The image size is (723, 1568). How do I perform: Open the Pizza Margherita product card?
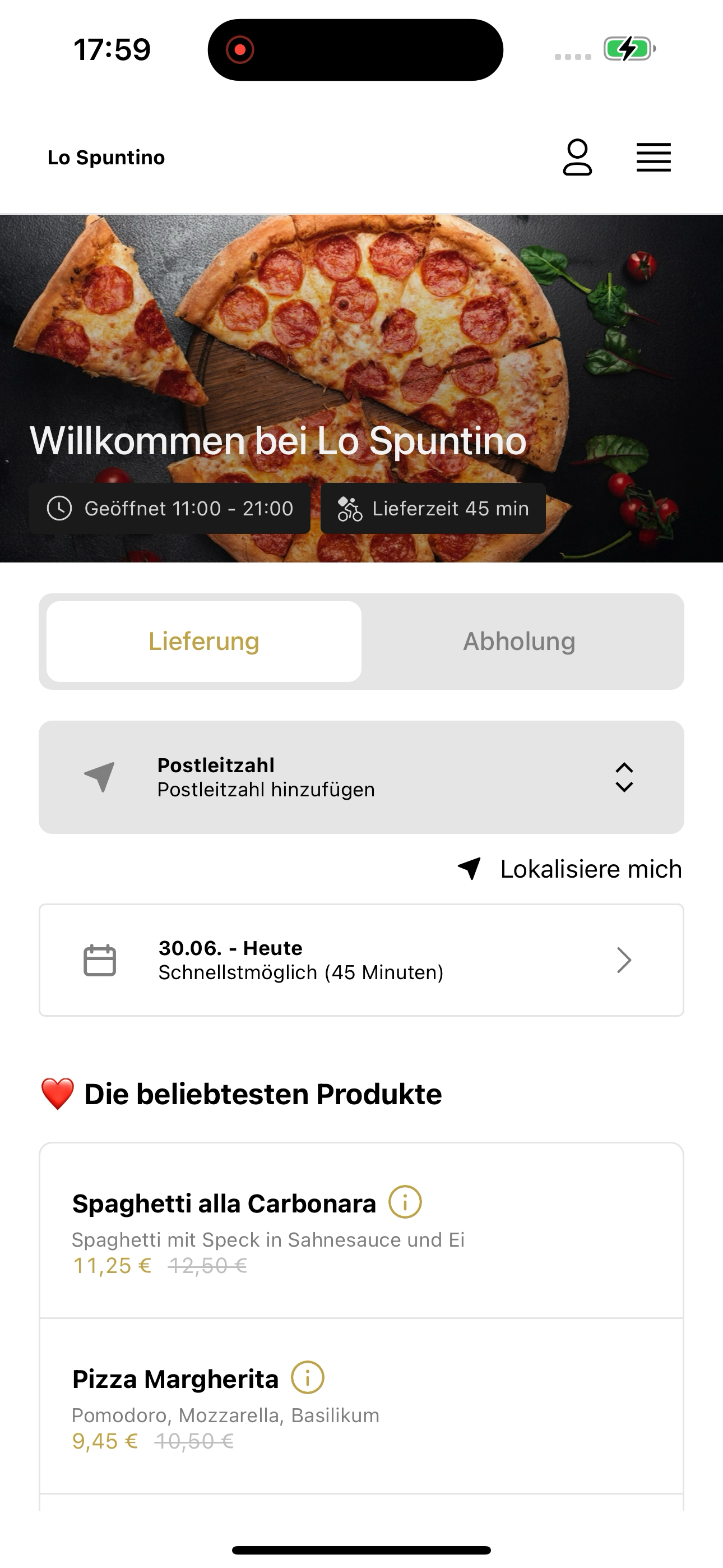click(x=361, y=1405)
